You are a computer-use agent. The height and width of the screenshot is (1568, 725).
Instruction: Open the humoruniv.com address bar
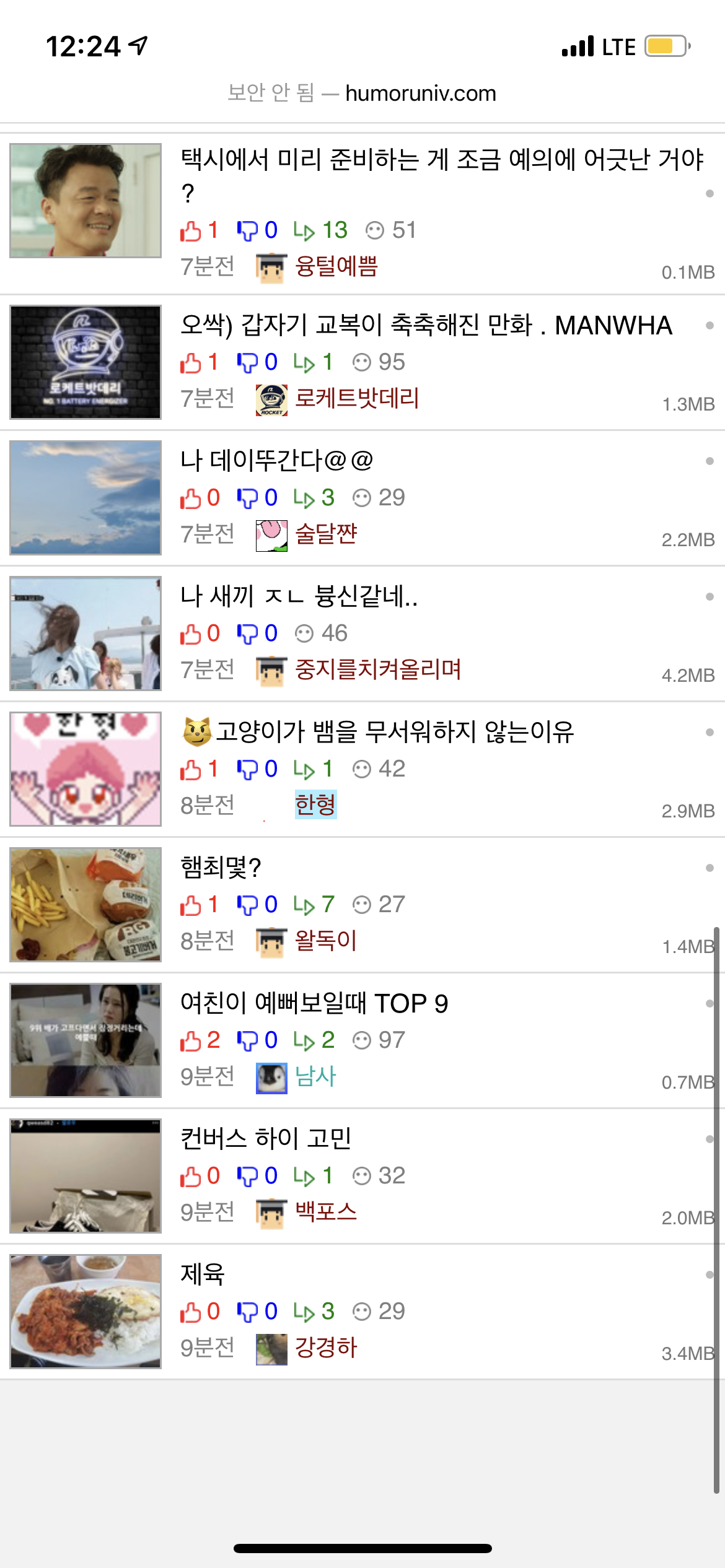coord(362,94)
